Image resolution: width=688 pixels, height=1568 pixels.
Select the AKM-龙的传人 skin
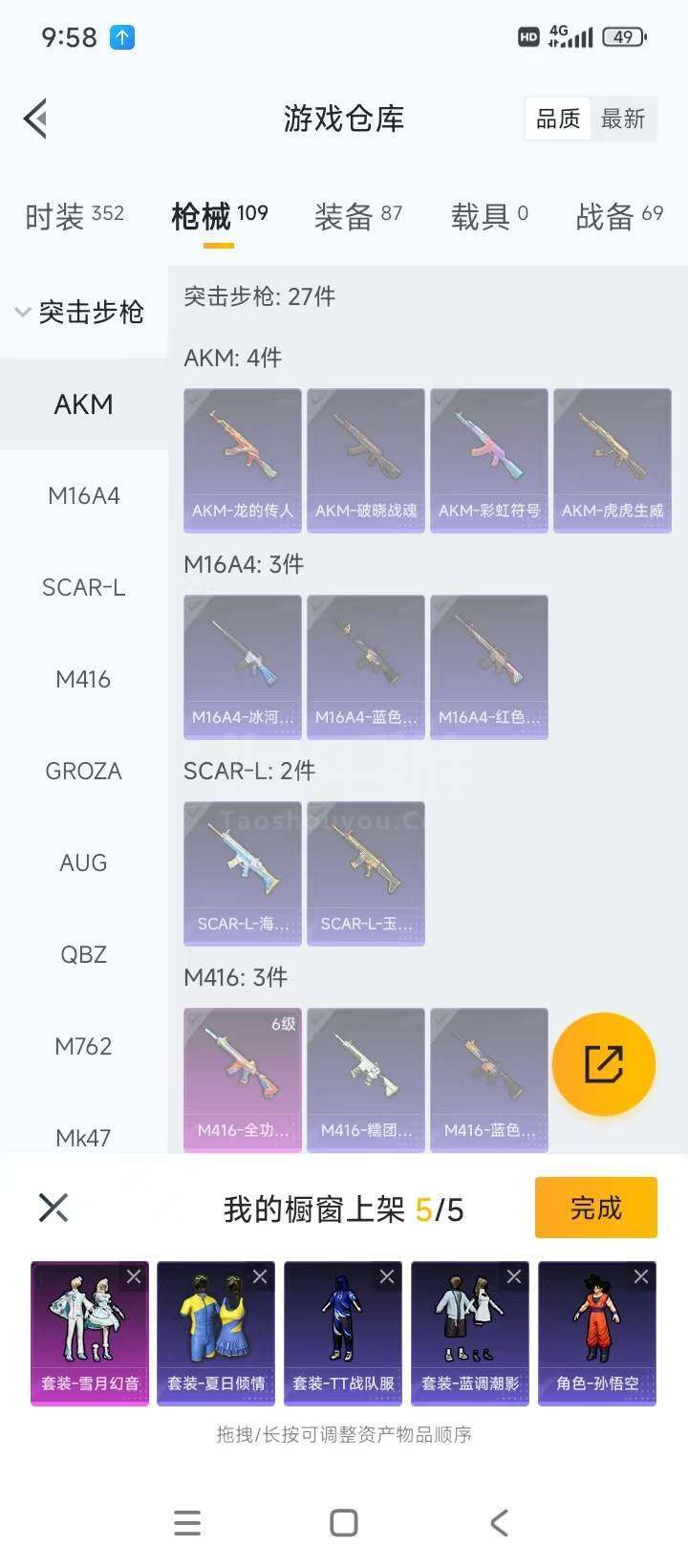click(x=243, y=459)
